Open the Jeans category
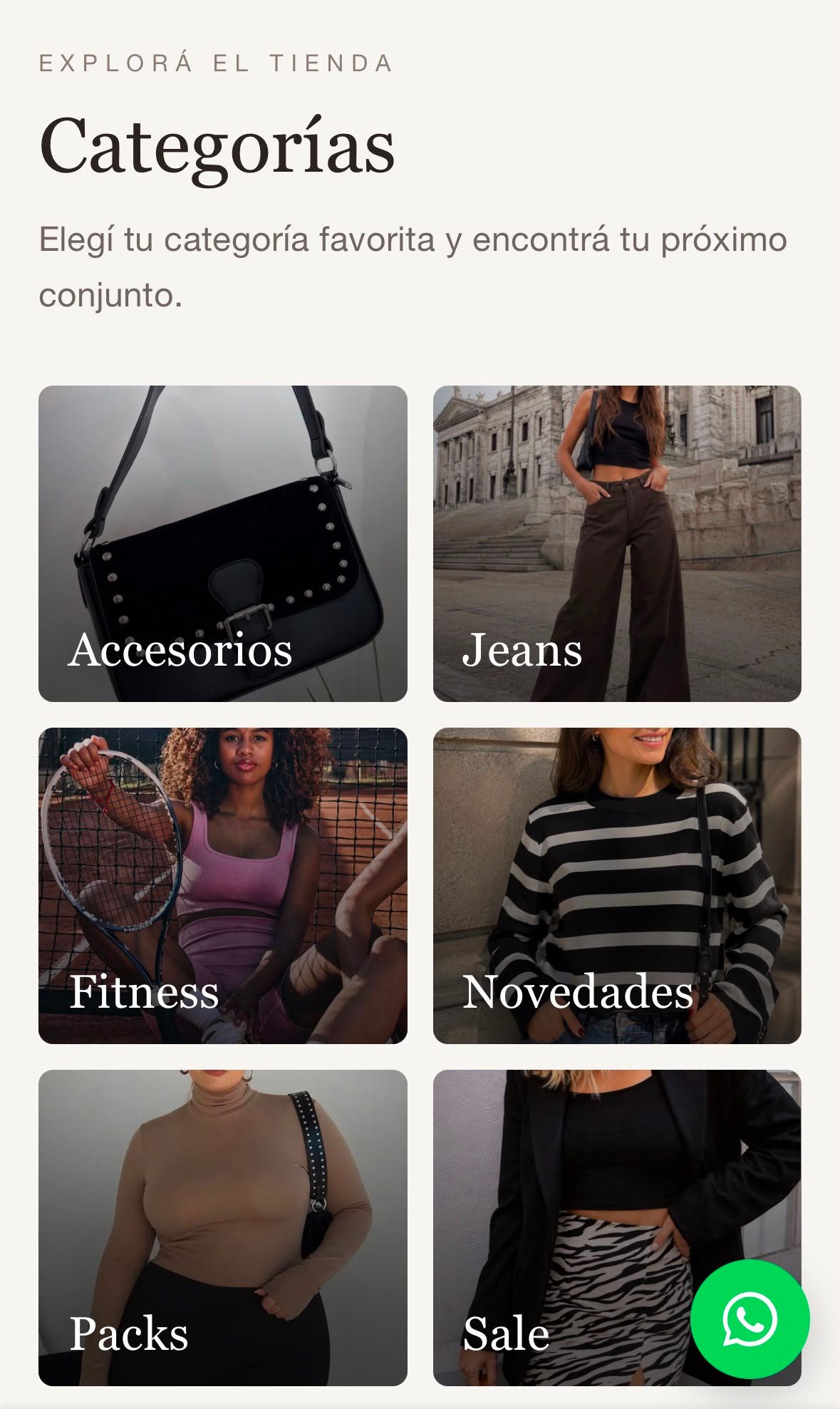Viewport: 840px width, 1409px height. (x=617, y=543)
